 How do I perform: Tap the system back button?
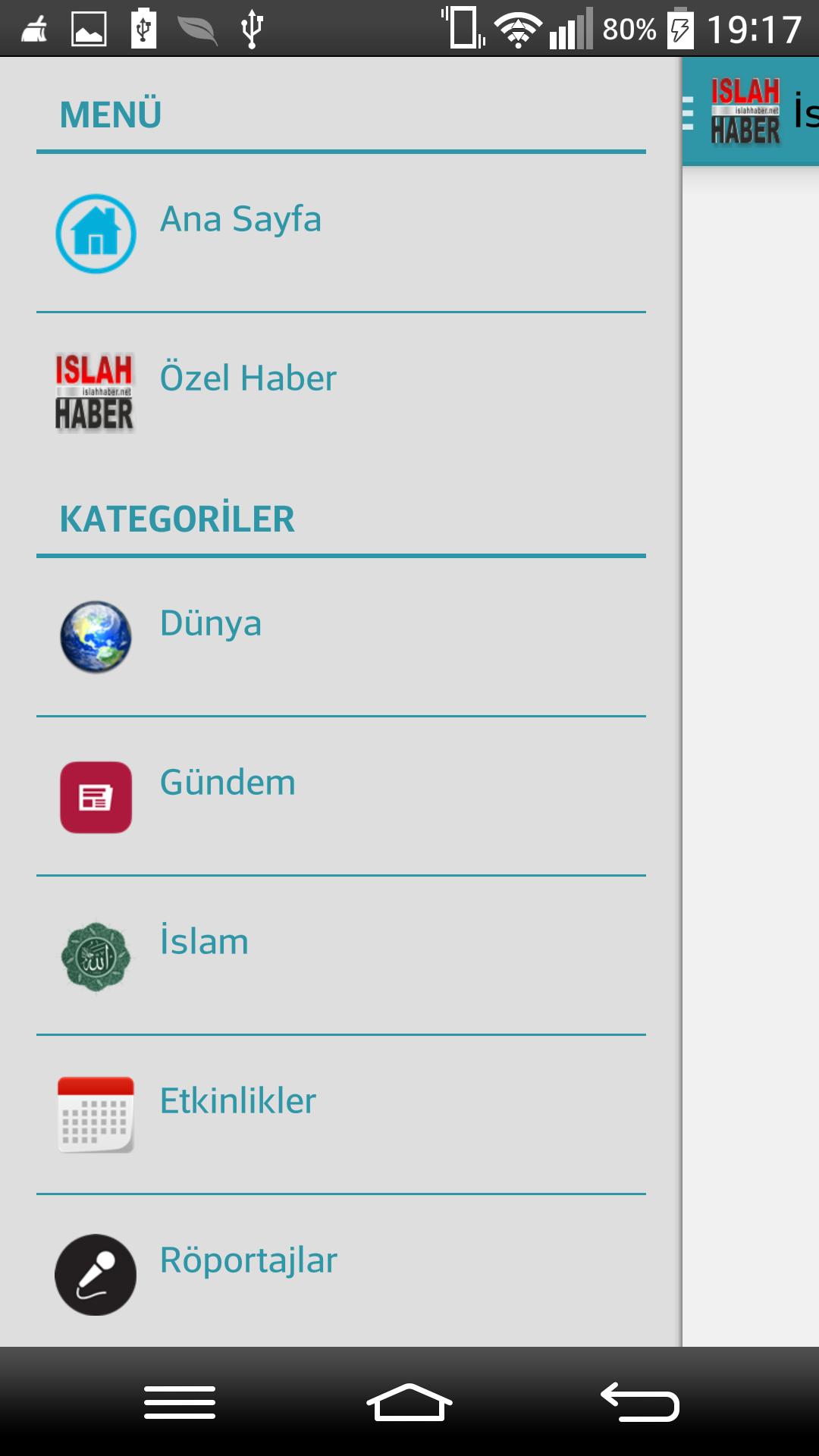click(639, 1401)
